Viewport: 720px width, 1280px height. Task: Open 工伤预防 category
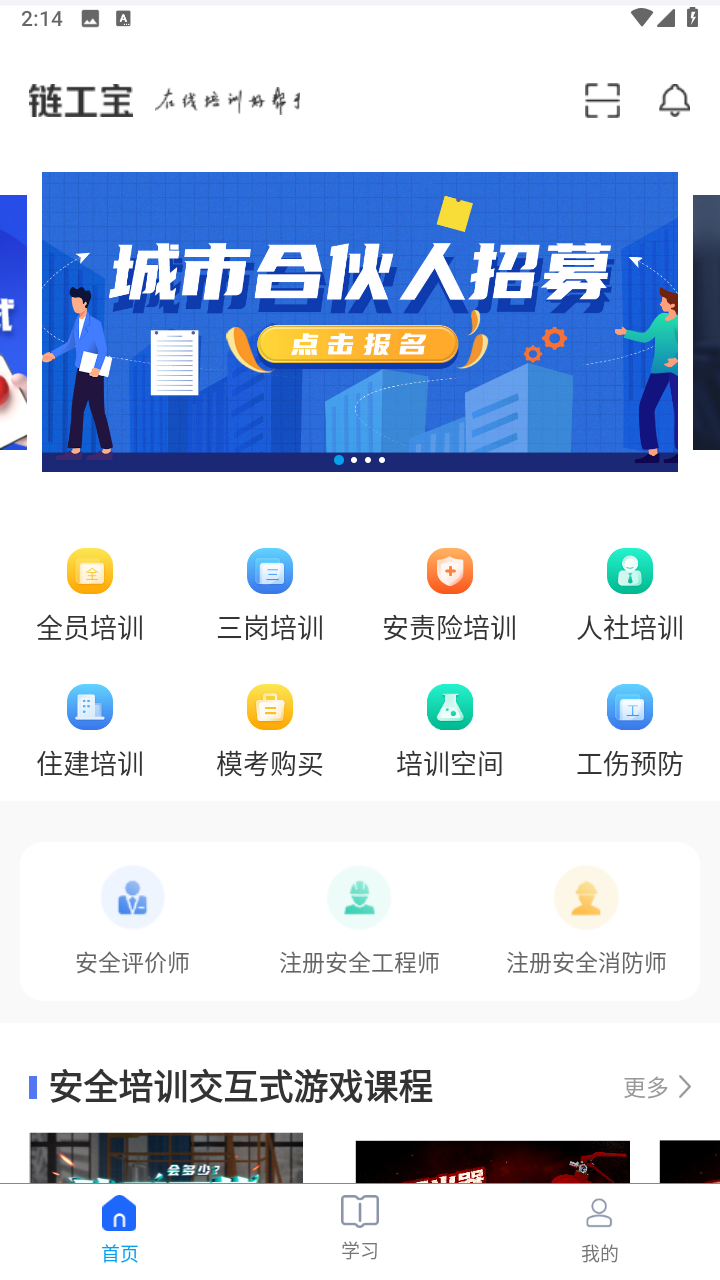(630, 731)
